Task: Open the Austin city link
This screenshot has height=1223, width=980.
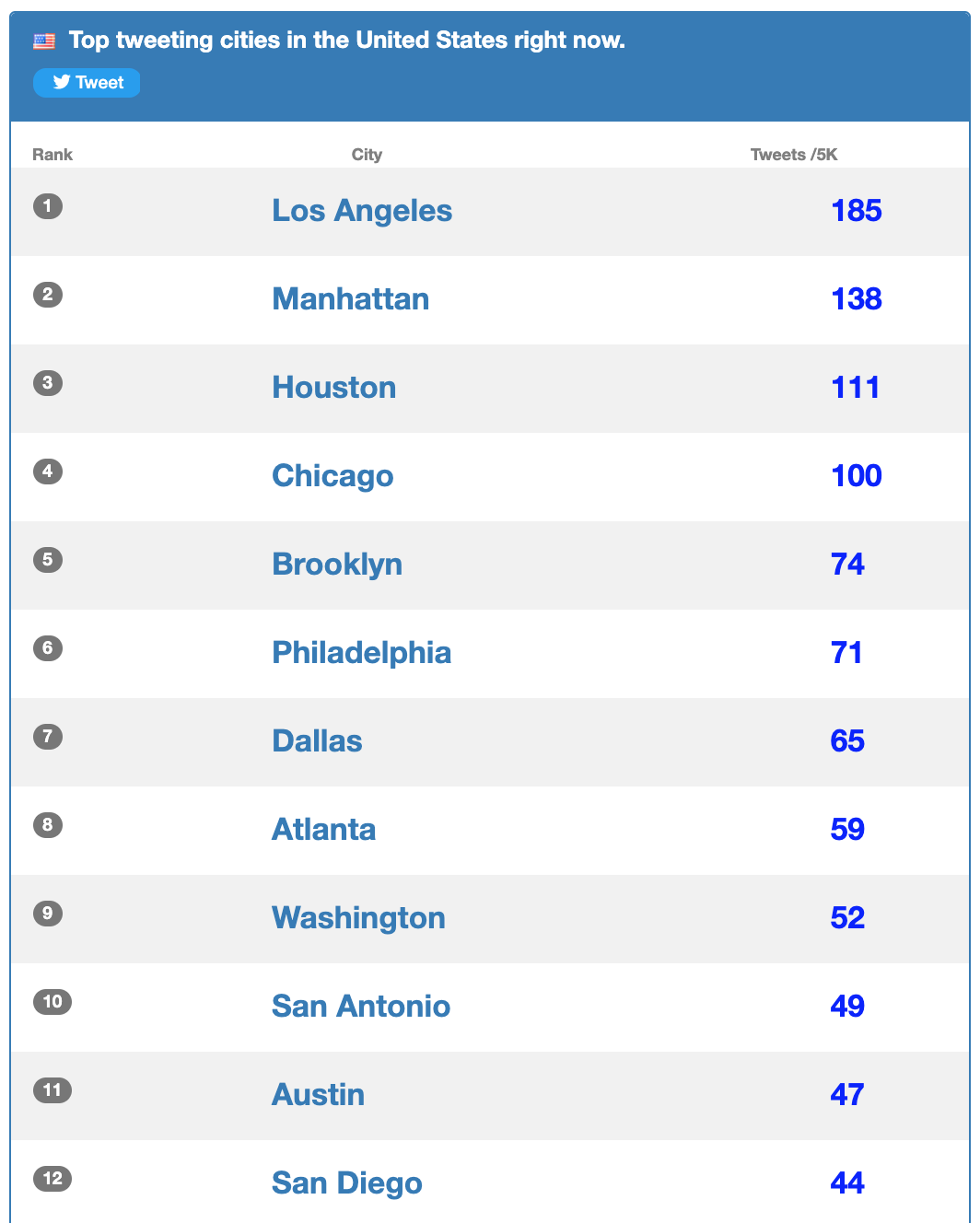Action: click(318, 1095)
